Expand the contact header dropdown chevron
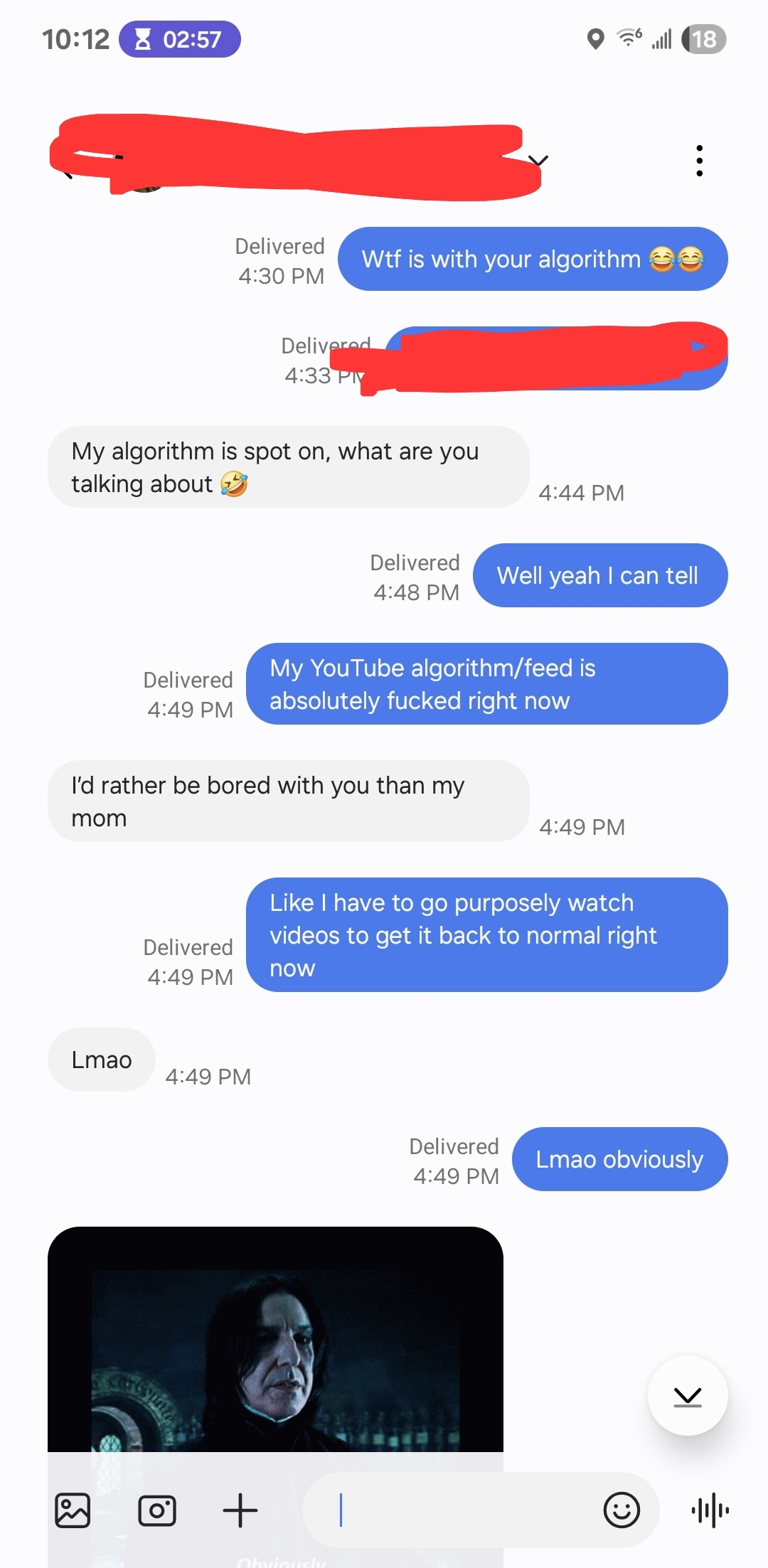The width and height of the screenshot is (768, 1568). [538, 161]
